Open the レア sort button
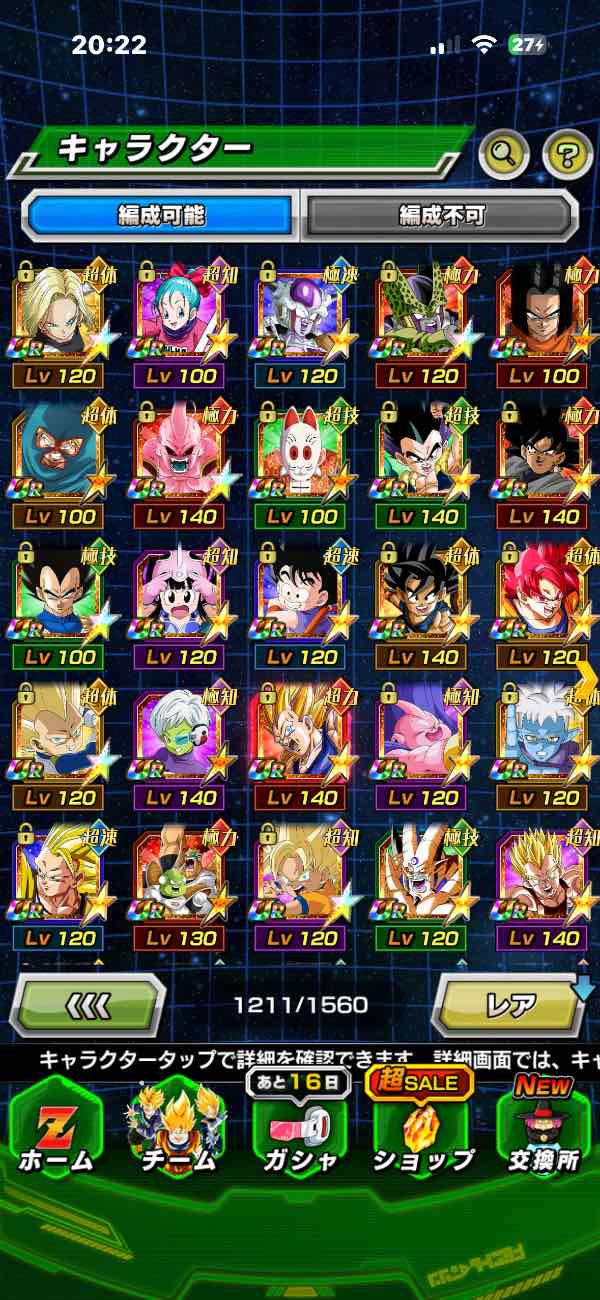This screenshot has height=1300, width=600. point(509,1003)
